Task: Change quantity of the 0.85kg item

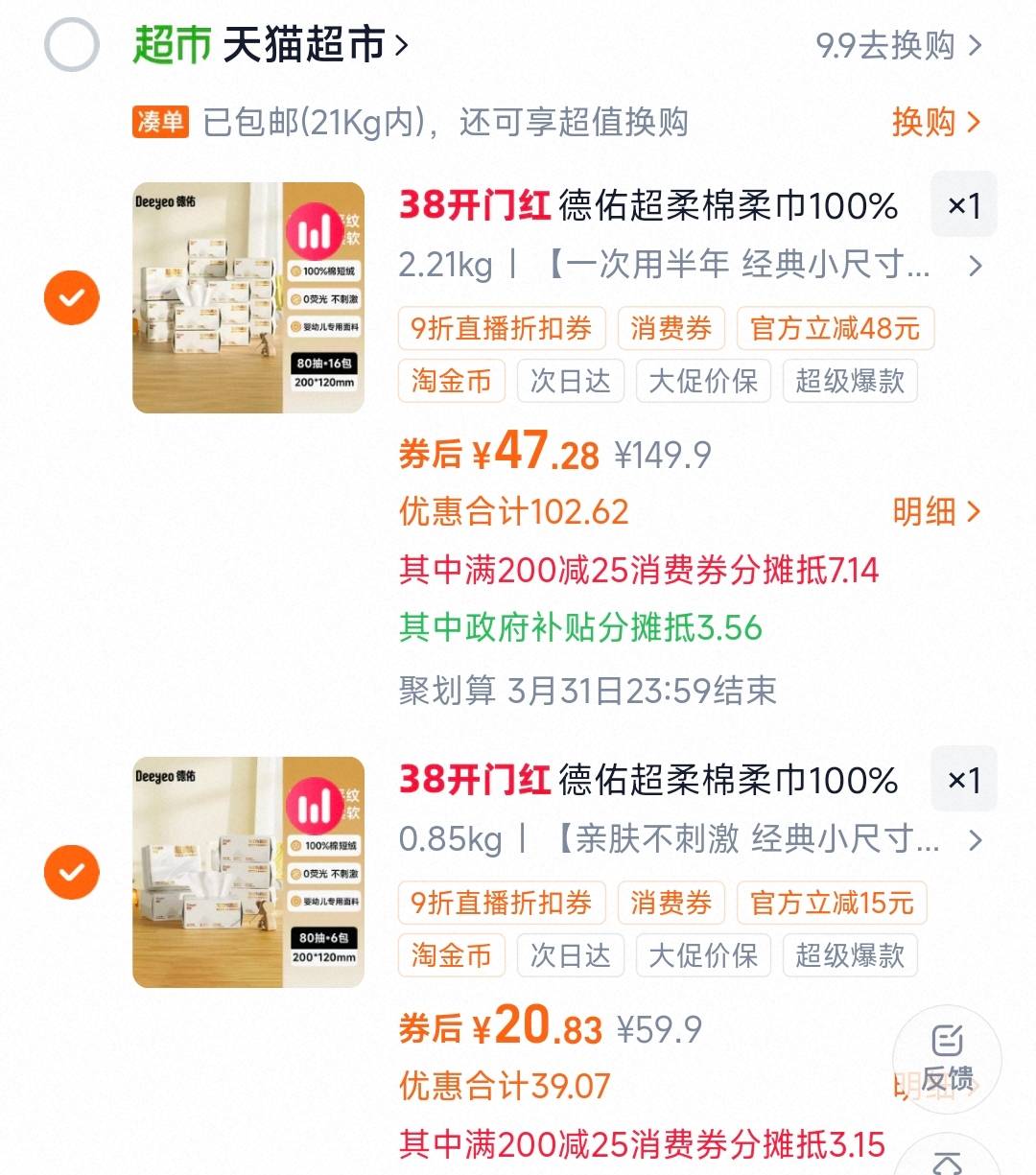Action: tap(963, 779)
